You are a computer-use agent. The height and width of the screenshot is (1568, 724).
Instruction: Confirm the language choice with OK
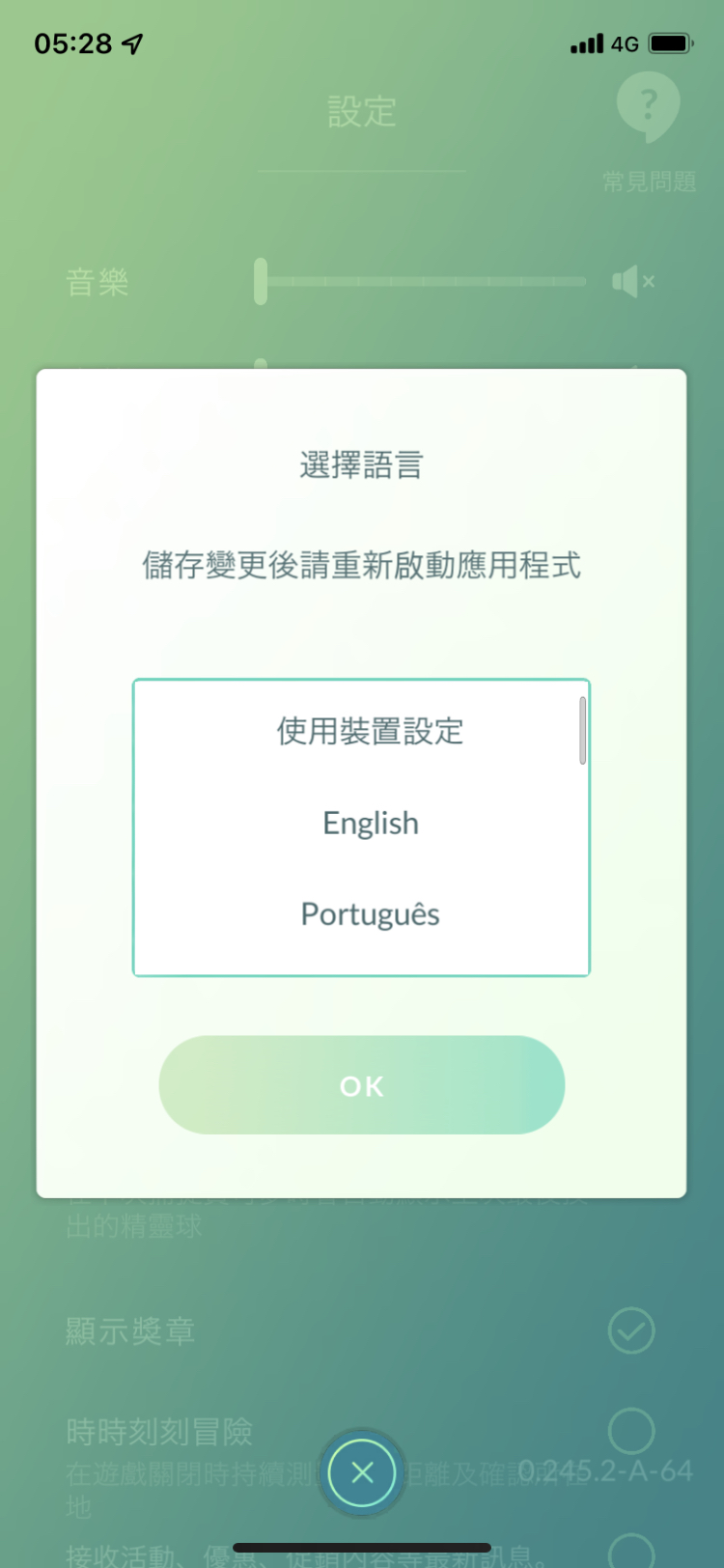(x=361, y=1085)
